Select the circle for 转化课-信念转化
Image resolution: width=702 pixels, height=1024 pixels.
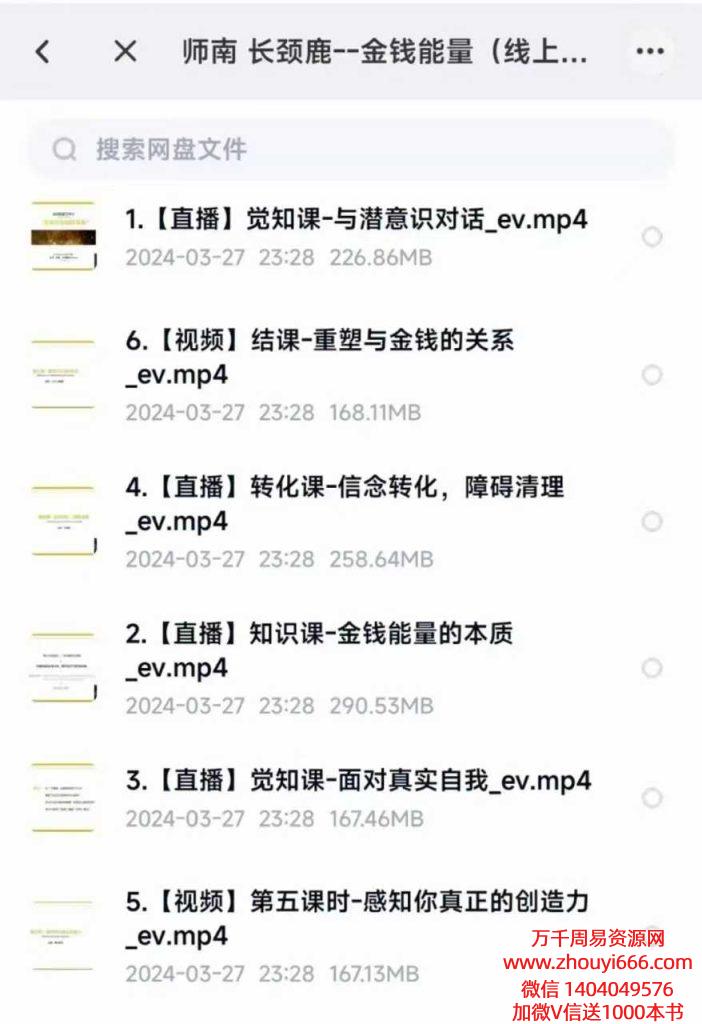click(x=652, y=521)
